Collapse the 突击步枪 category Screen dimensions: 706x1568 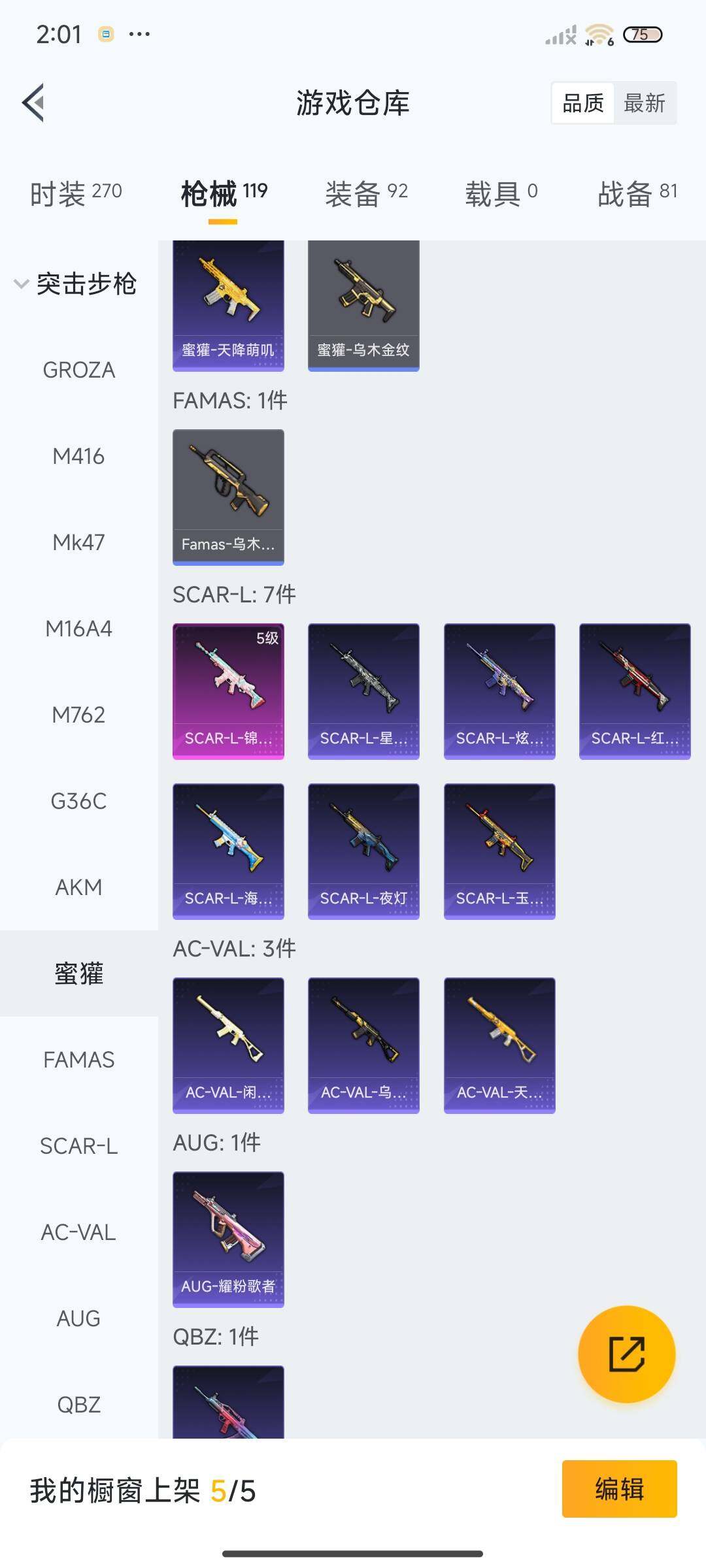click(75, 284)
